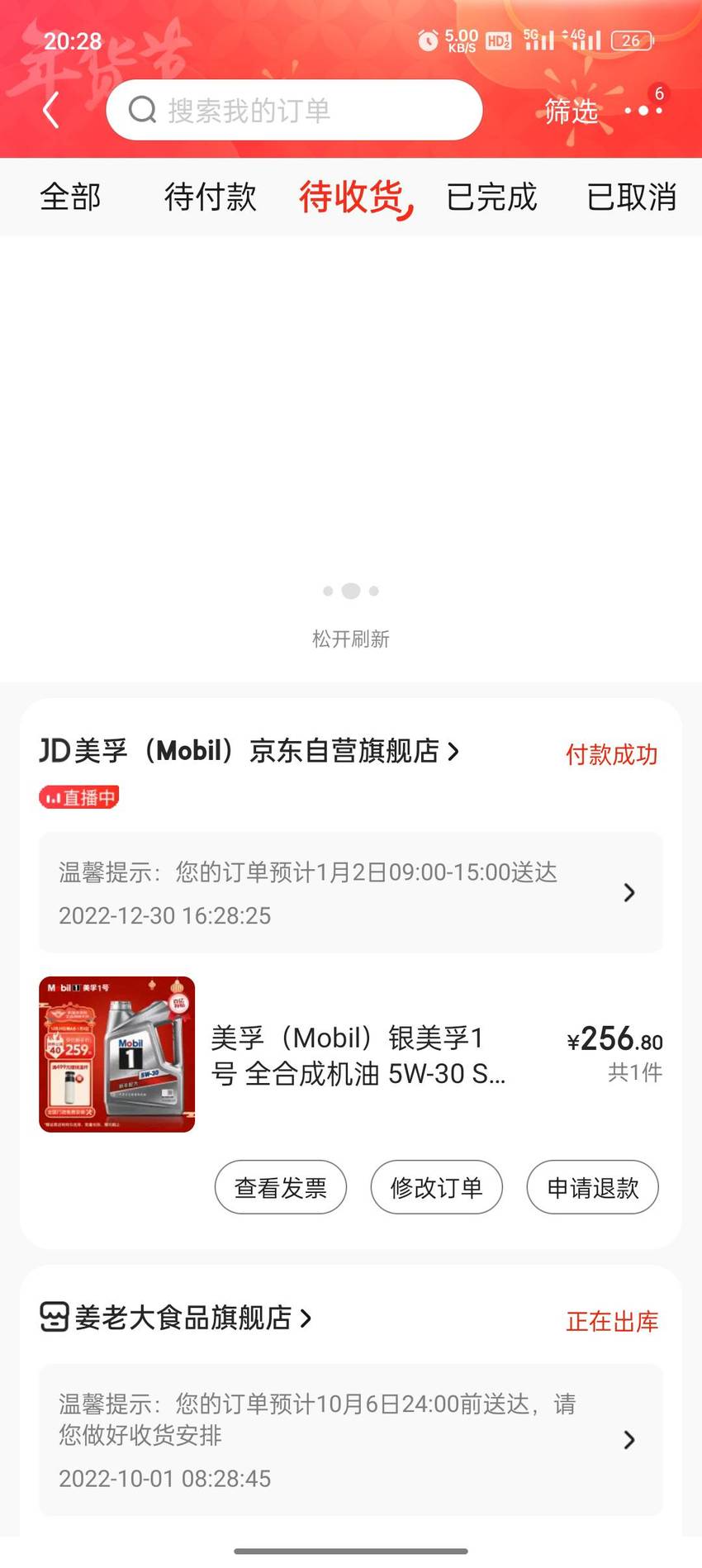Switch to the 全部 tab
702x1568 pixels.
(x=70, y=197)
